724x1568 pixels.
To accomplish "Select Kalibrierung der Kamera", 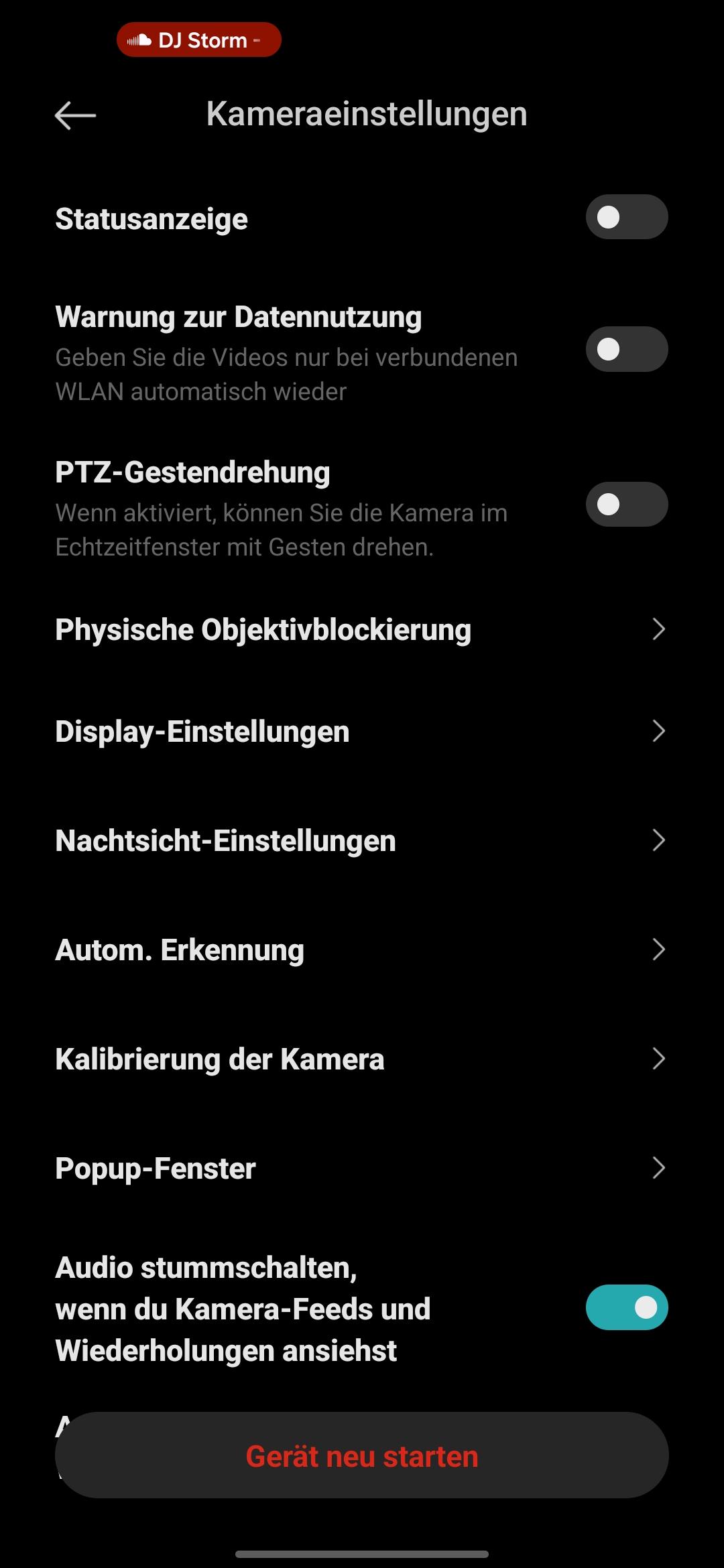I will pos(362,1059).
